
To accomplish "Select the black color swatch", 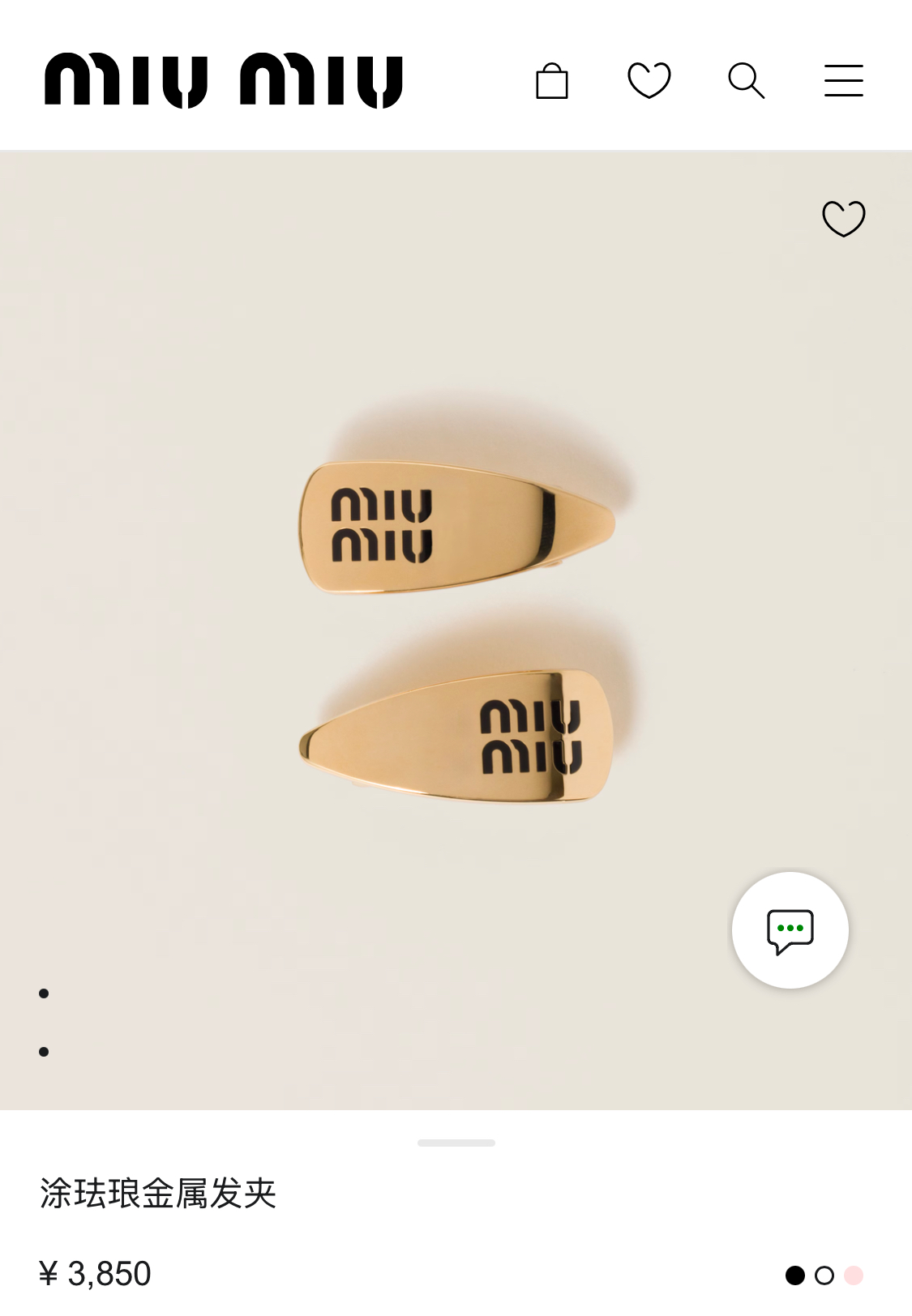I will 795,1275.
